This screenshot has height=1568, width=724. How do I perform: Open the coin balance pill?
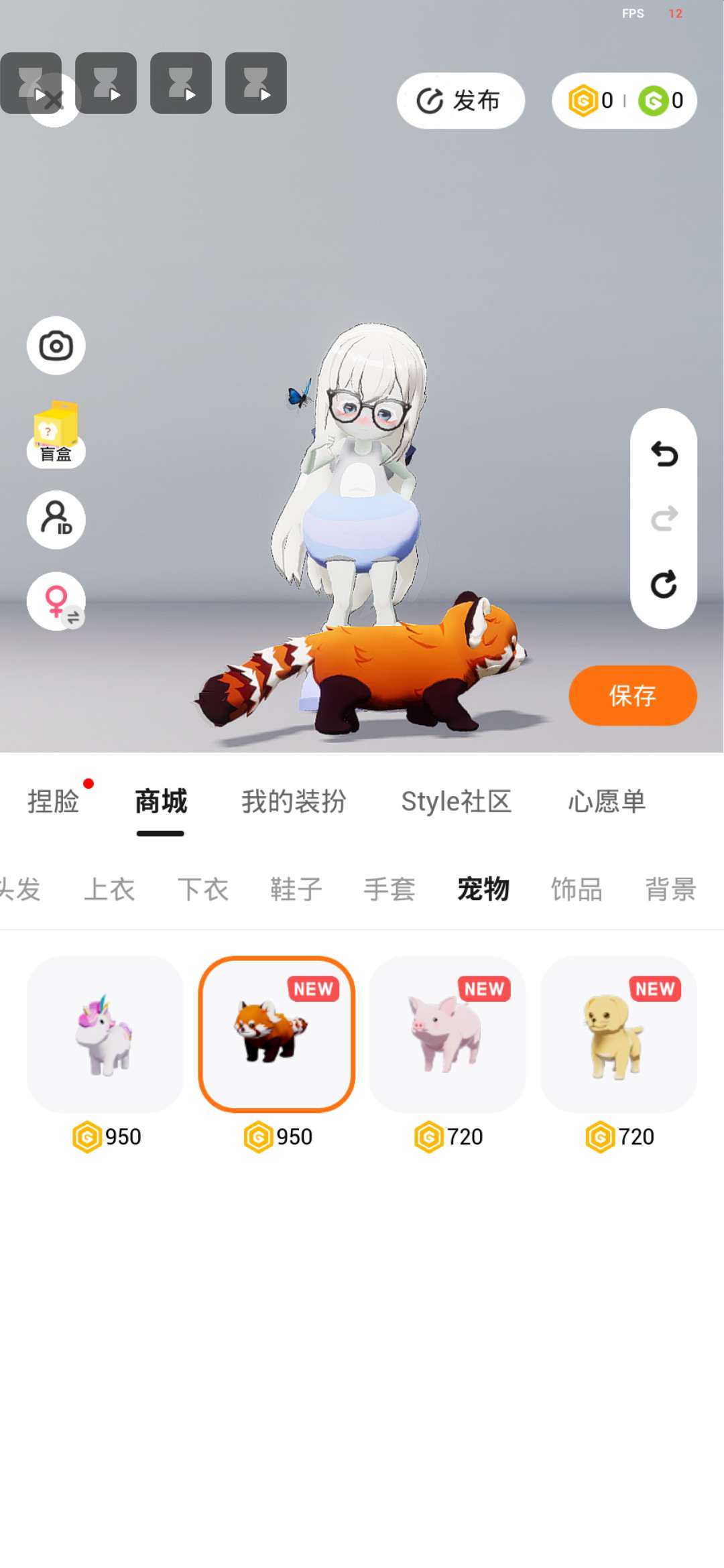(x=624, y=101)
